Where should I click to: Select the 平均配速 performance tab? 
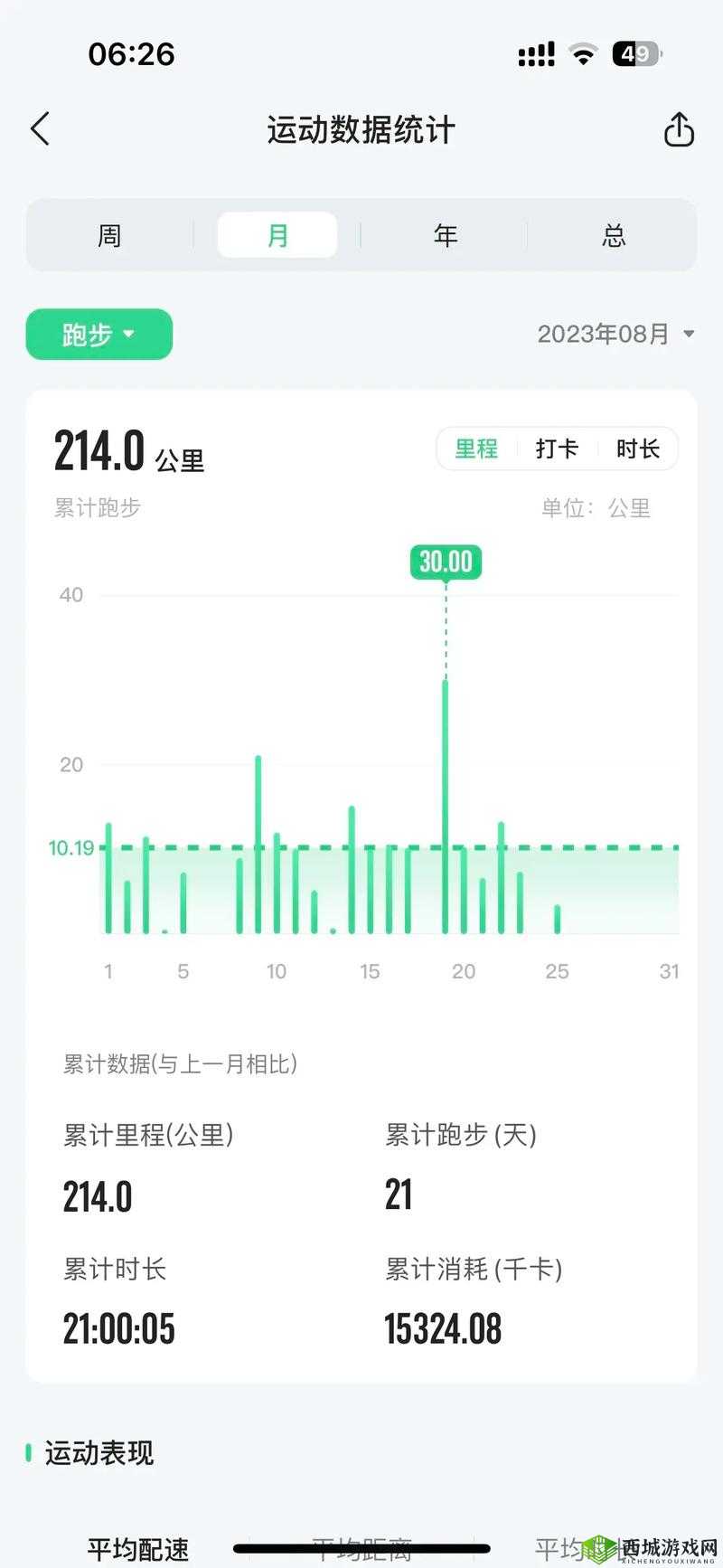point(137,1548)
